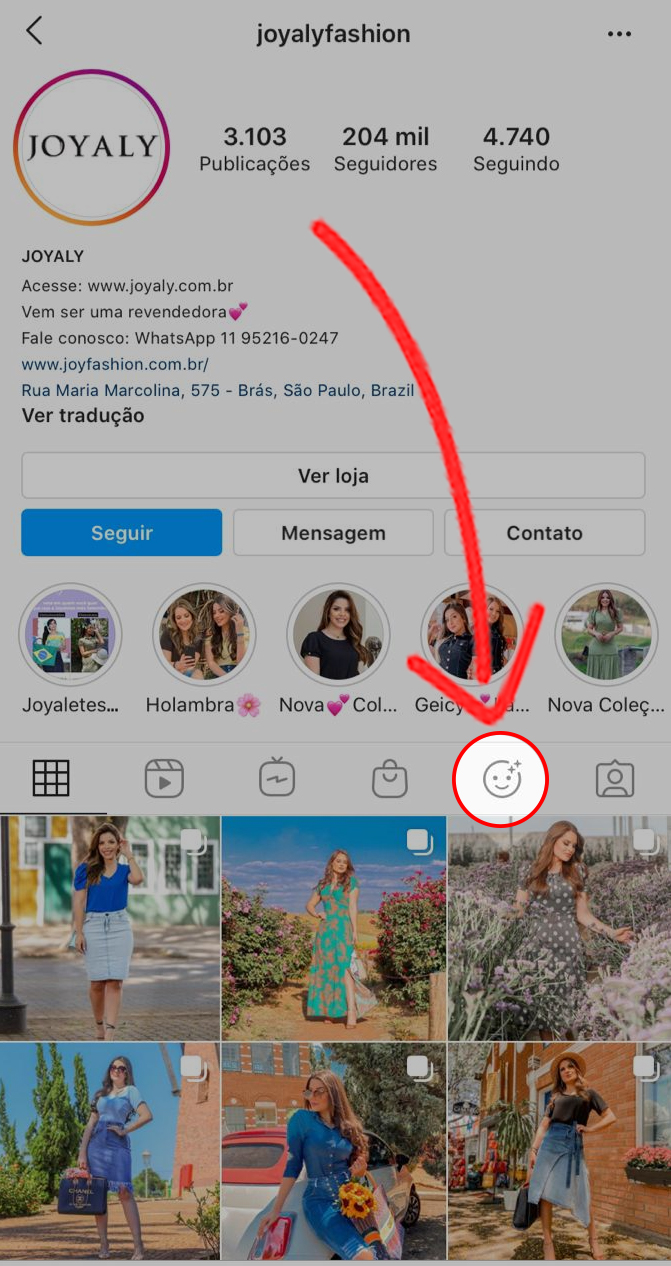671x1266 pixels.
Task: View the 204 mil Seguidores list
Action: (385, 149)
